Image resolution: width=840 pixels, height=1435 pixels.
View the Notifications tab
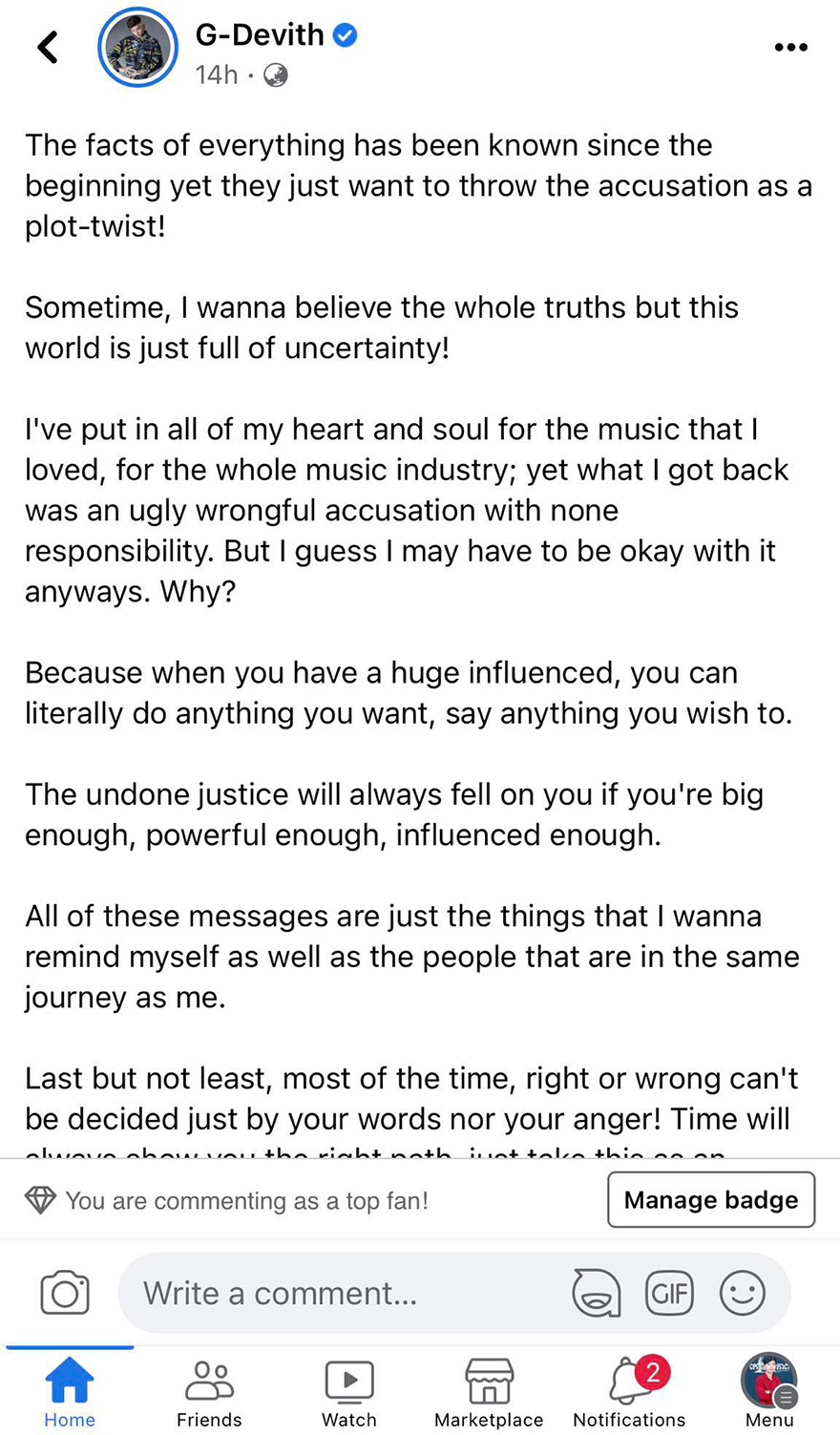pos(629,1392)
